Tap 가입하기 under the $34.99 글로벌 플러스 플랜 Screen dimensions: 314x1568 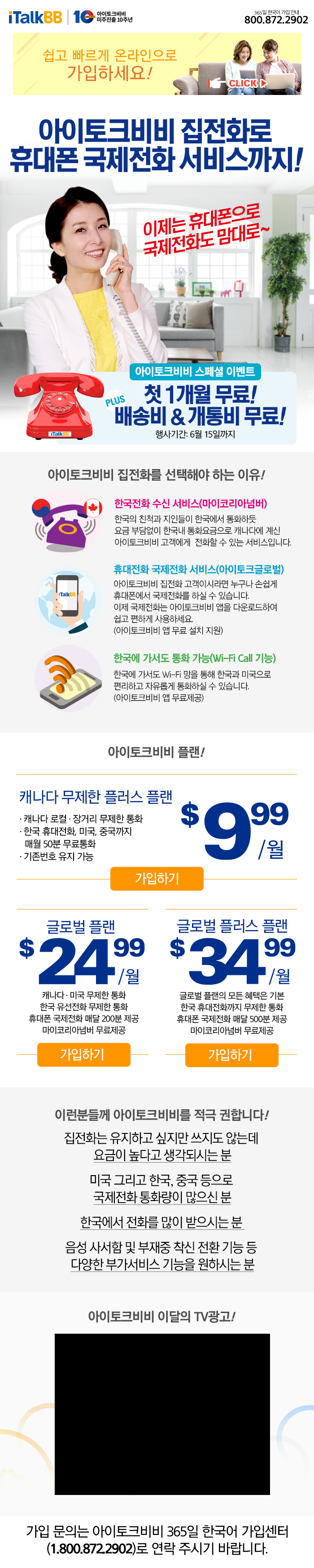[x=231, y=1055]
